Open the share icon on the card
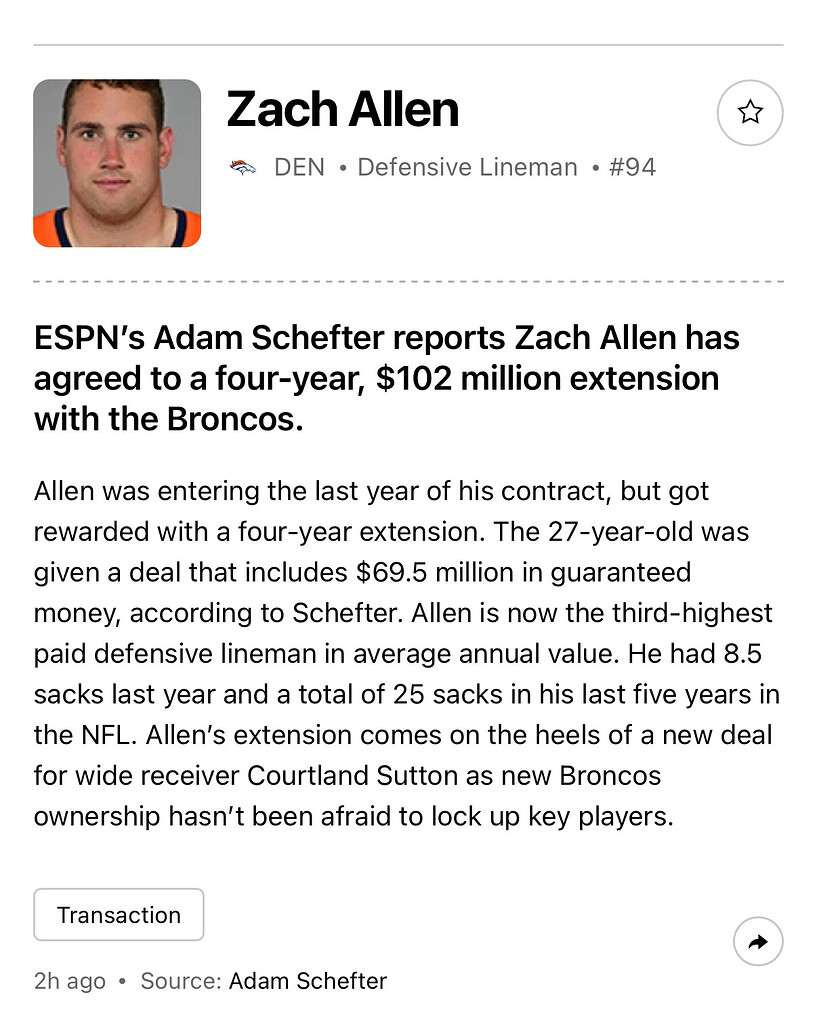This screenshot has height=1024, width=817. 758,941
